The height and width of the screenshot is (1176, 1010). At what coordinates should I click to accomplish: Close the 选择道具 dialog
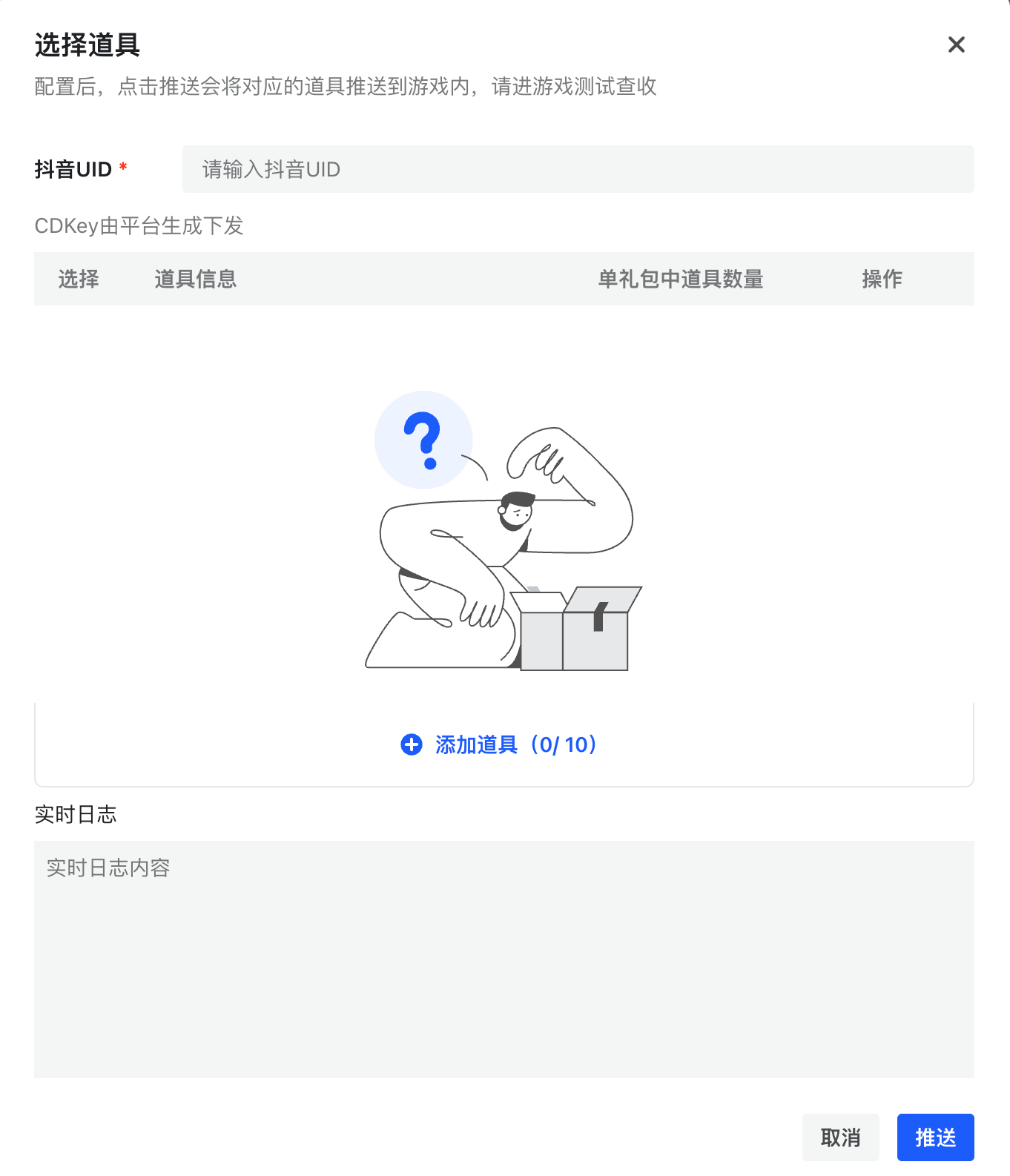click(956, 45)
